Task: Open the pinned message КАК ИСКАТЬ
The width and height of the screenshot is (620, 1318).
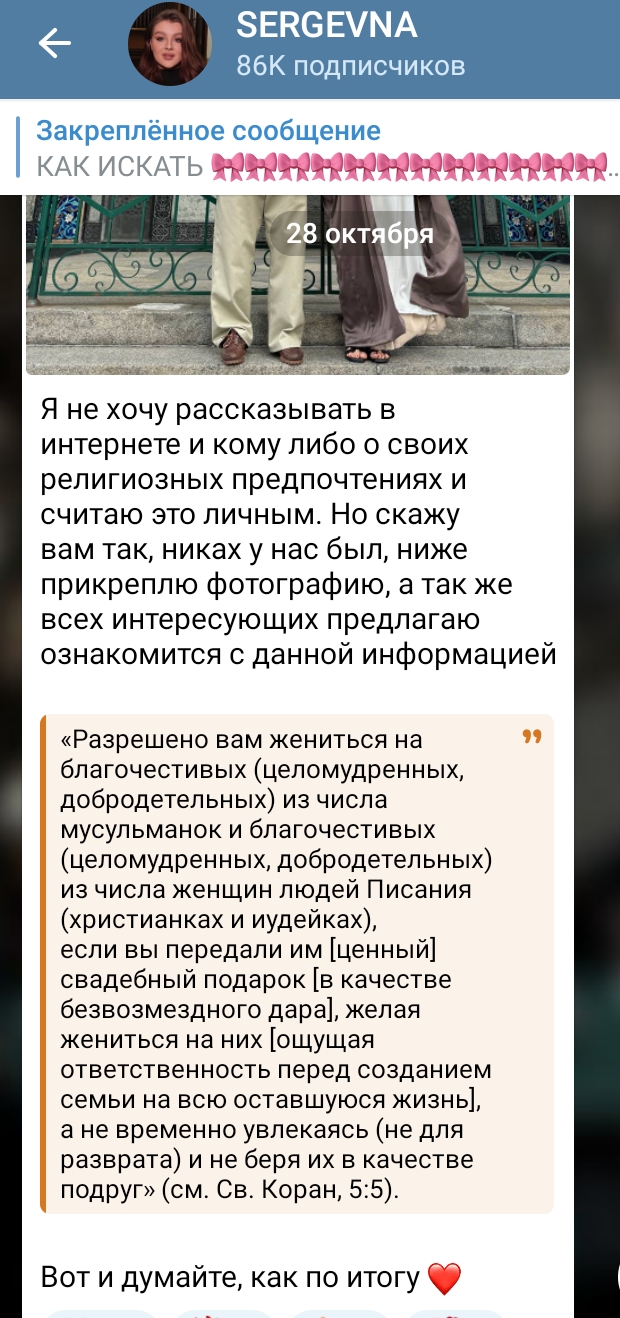Action: click(310, 148)
